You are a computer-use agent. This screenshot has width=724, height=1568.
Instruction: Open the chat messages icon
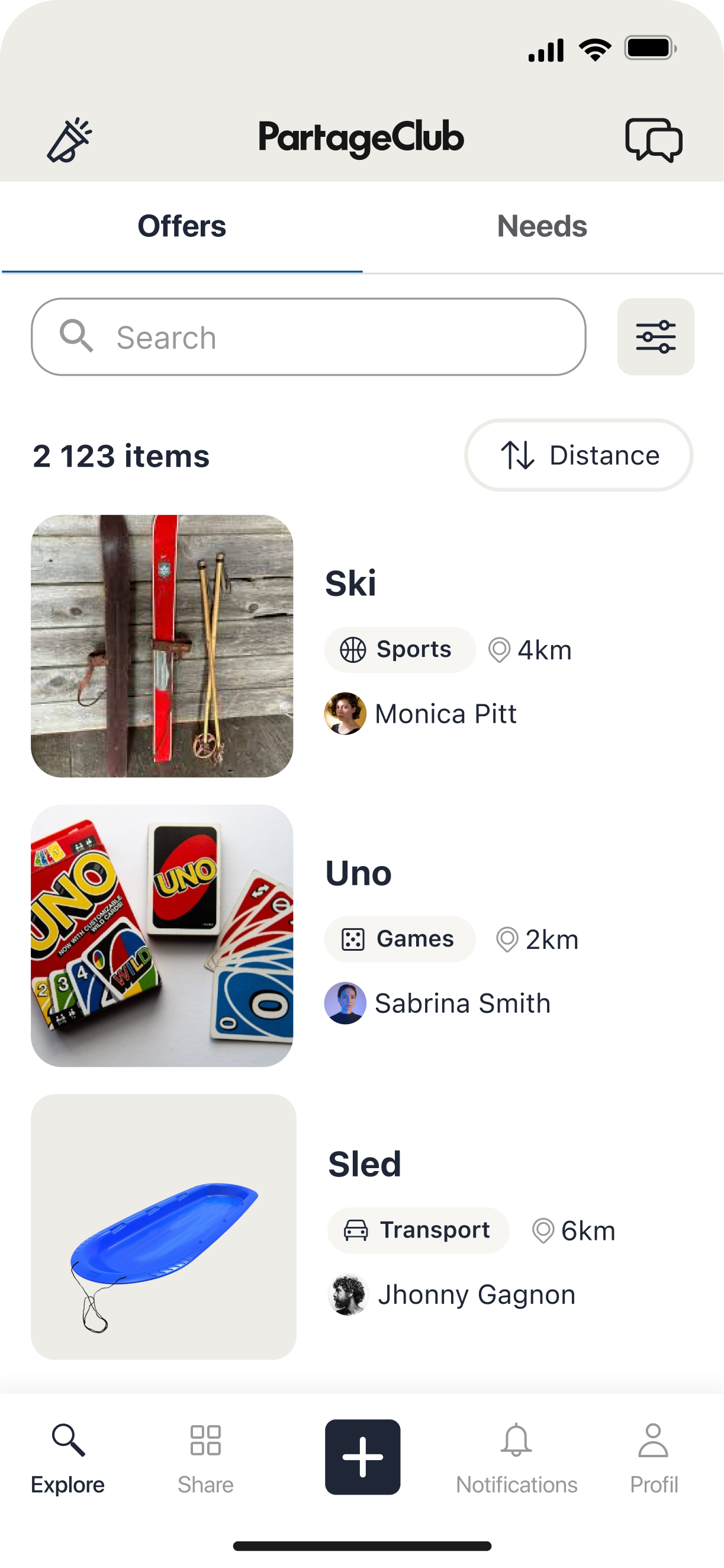[x=654, y=139]
